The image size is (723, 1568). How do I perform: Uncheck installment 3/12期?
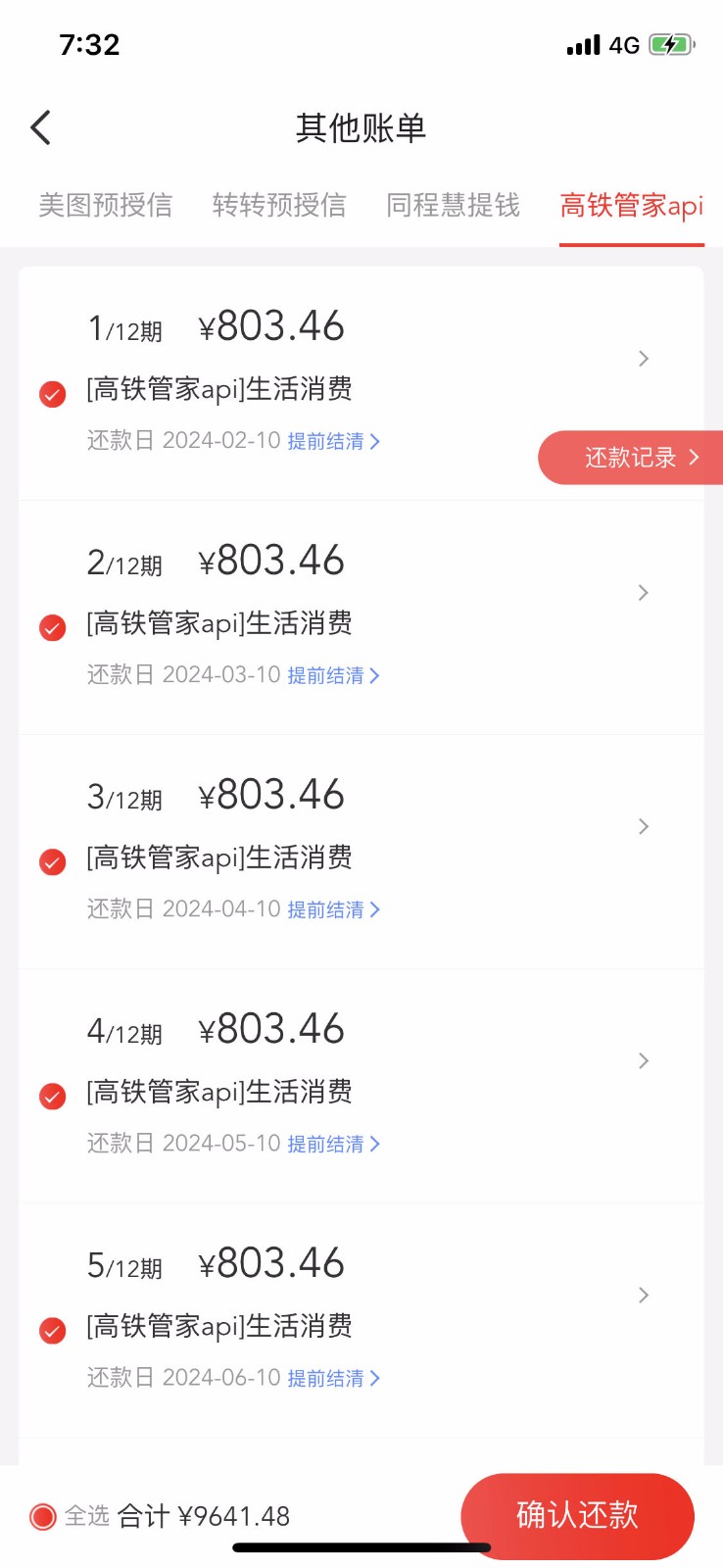click(52, 862)
